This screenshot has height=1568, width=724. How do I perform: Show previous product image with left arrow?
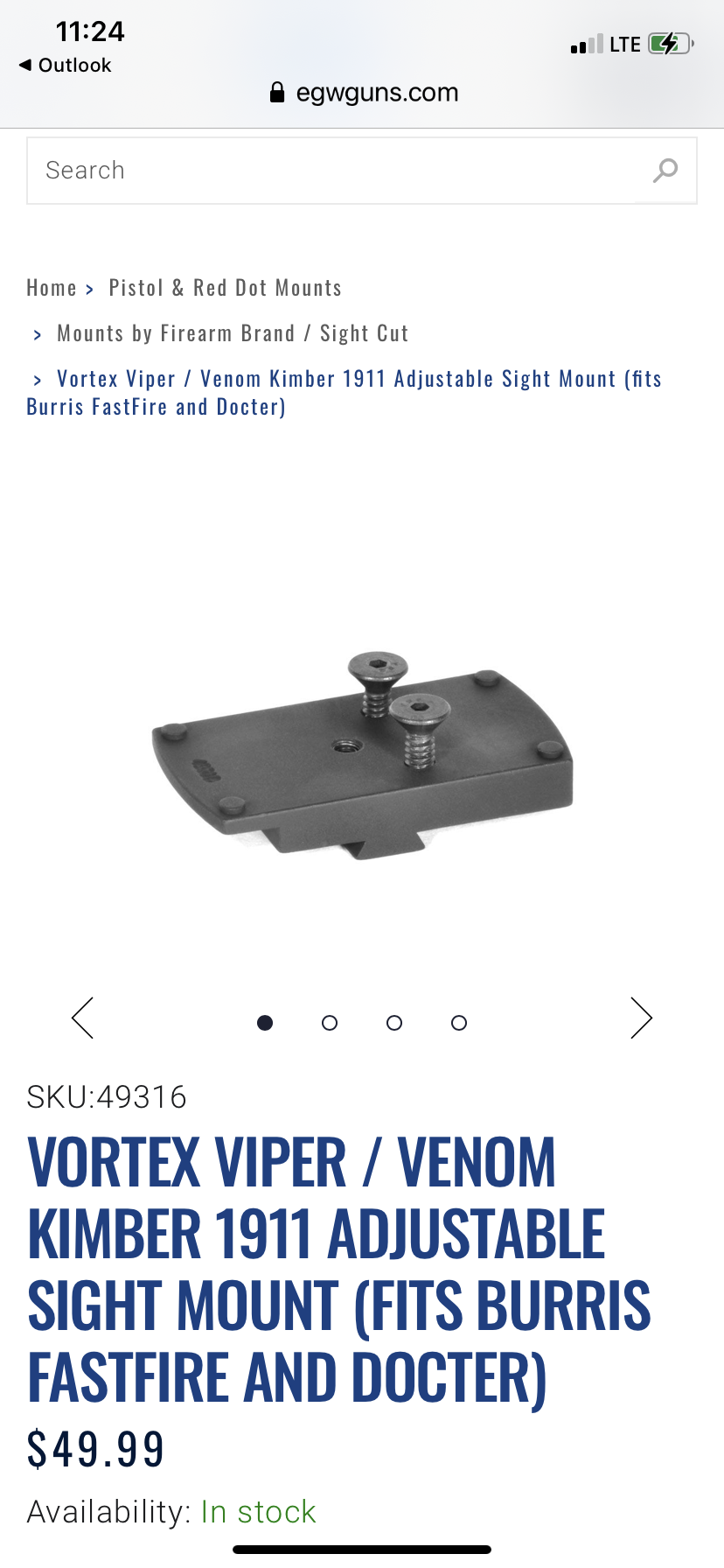click(83, 1018)
